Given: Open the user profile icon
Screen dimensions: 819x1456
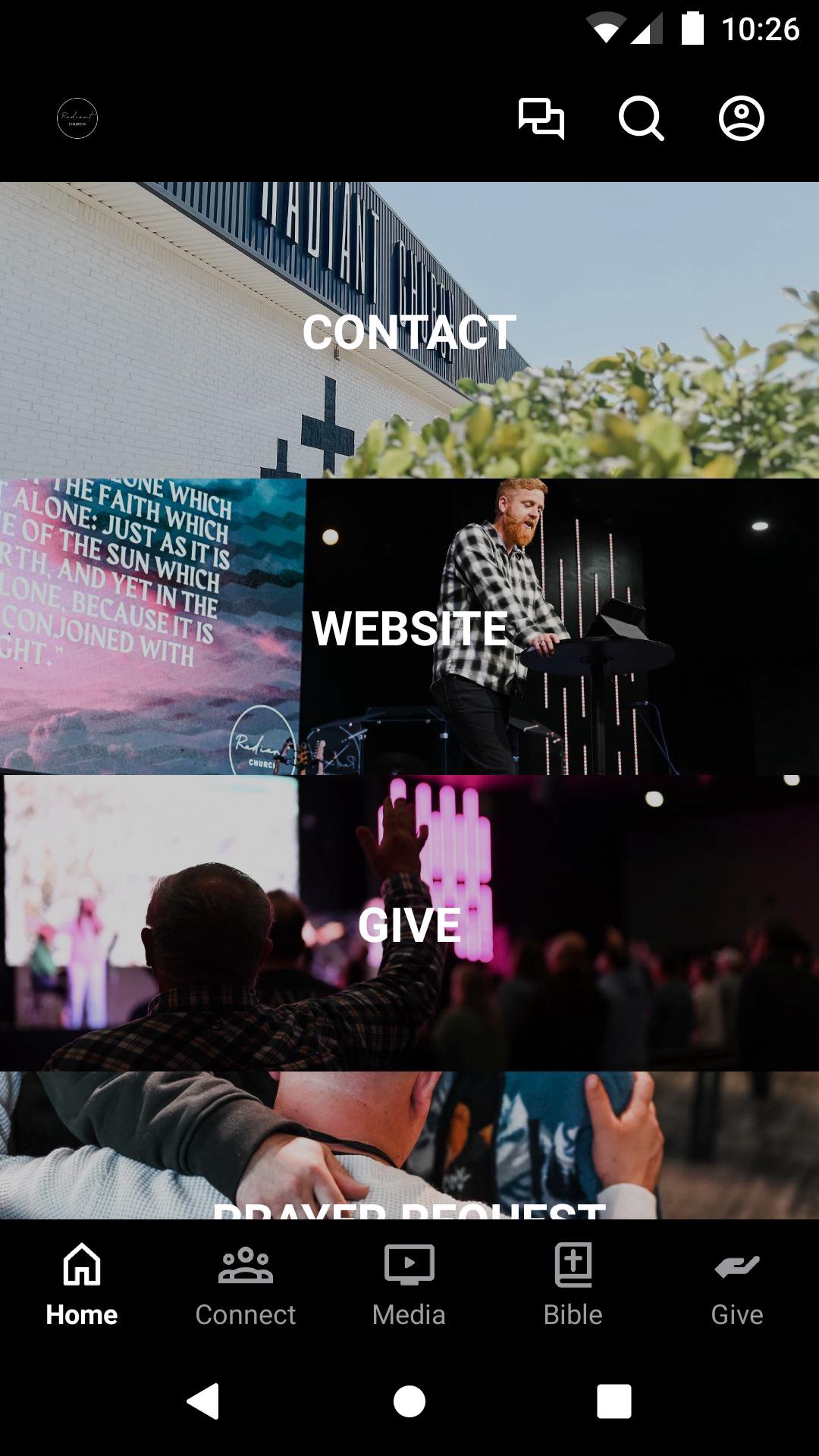Looking at the screenshot, I should 741,118.
